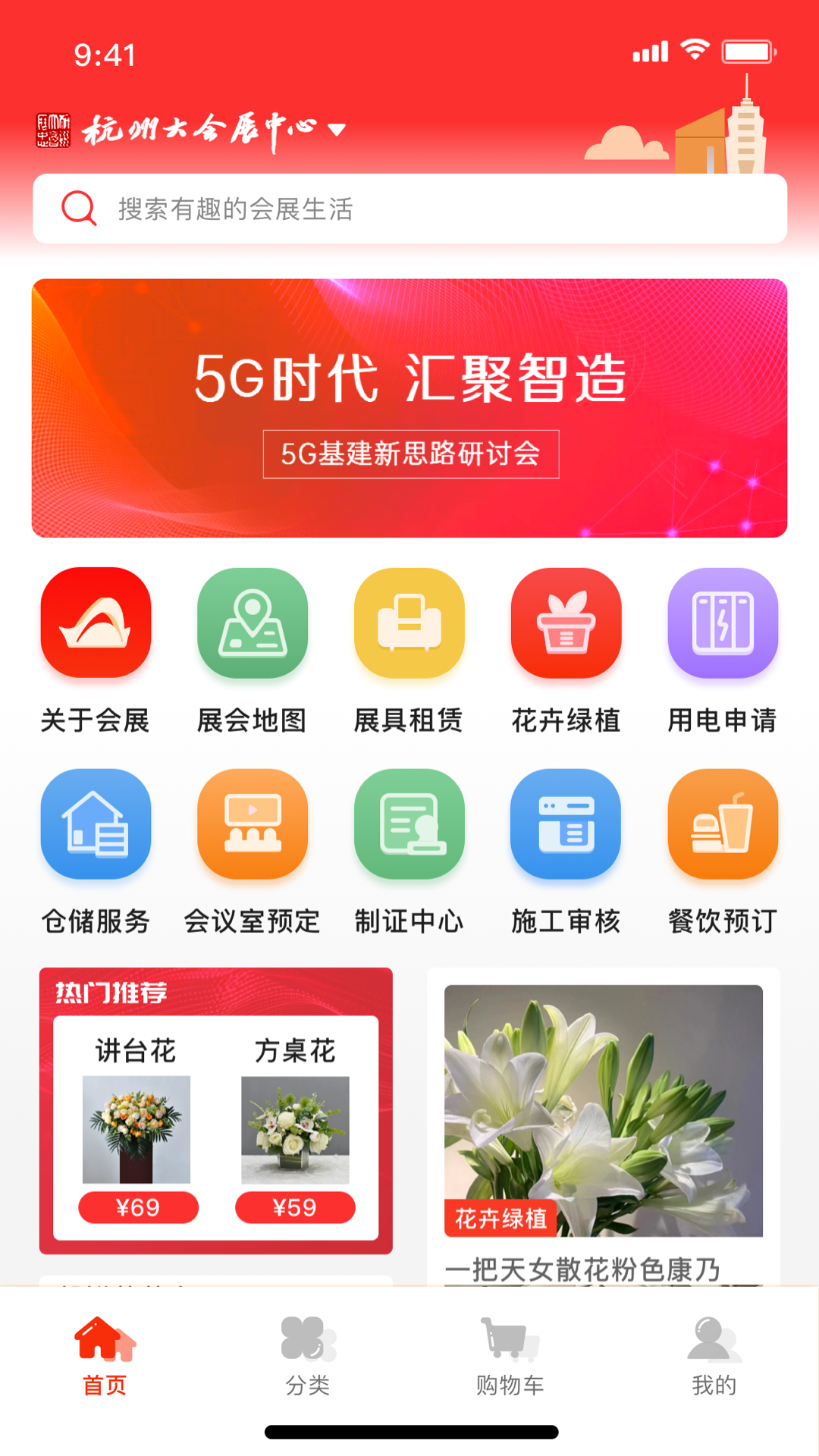Open the 购物车 tab
The image size is (819, 1456).
pyautogui.click(x=510, y=1357)
